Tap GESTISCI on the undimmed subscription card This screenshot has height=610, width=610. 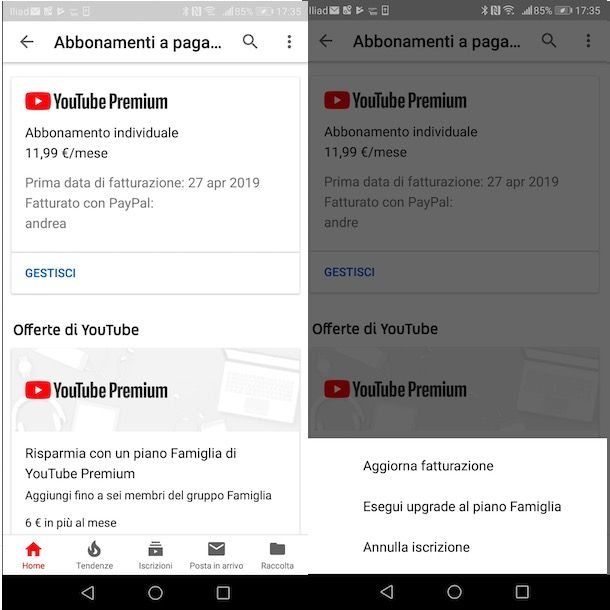click(50, 273)
